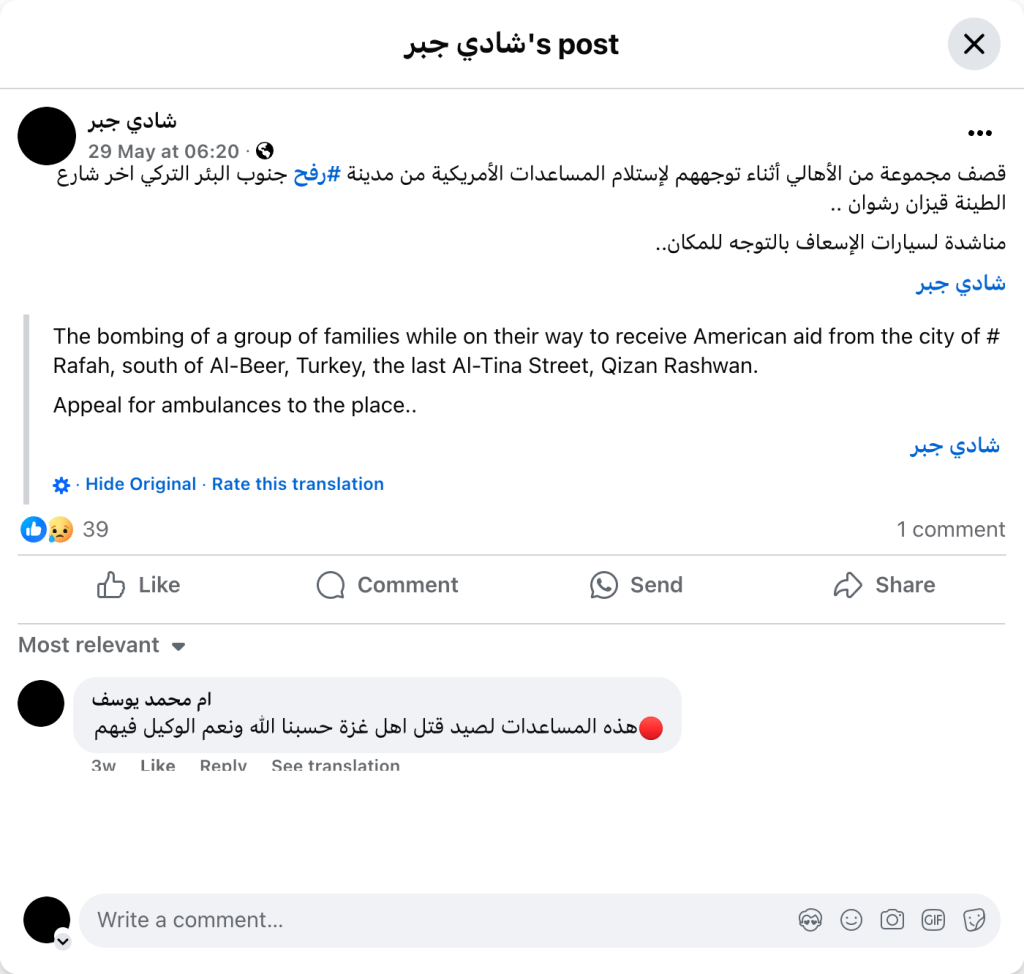Insert an emoji in the comment

[851, 920]
